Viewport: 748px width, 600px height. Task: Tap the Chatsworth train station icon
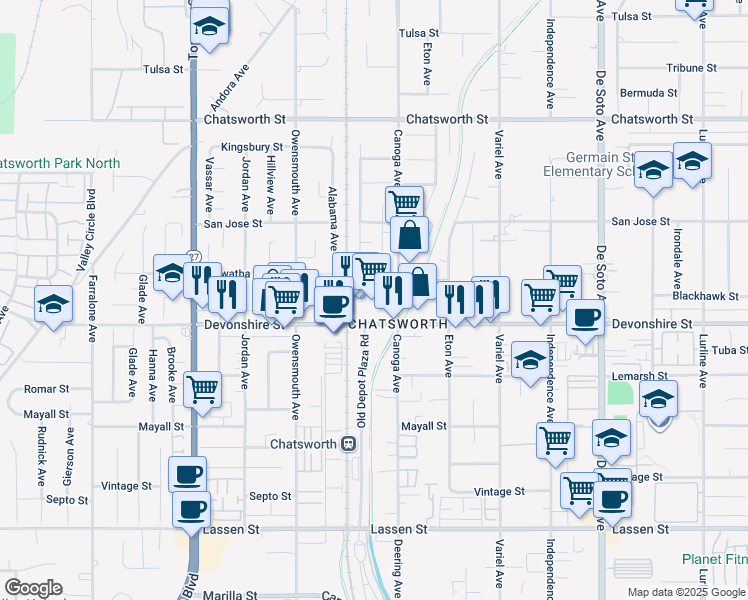348,443
